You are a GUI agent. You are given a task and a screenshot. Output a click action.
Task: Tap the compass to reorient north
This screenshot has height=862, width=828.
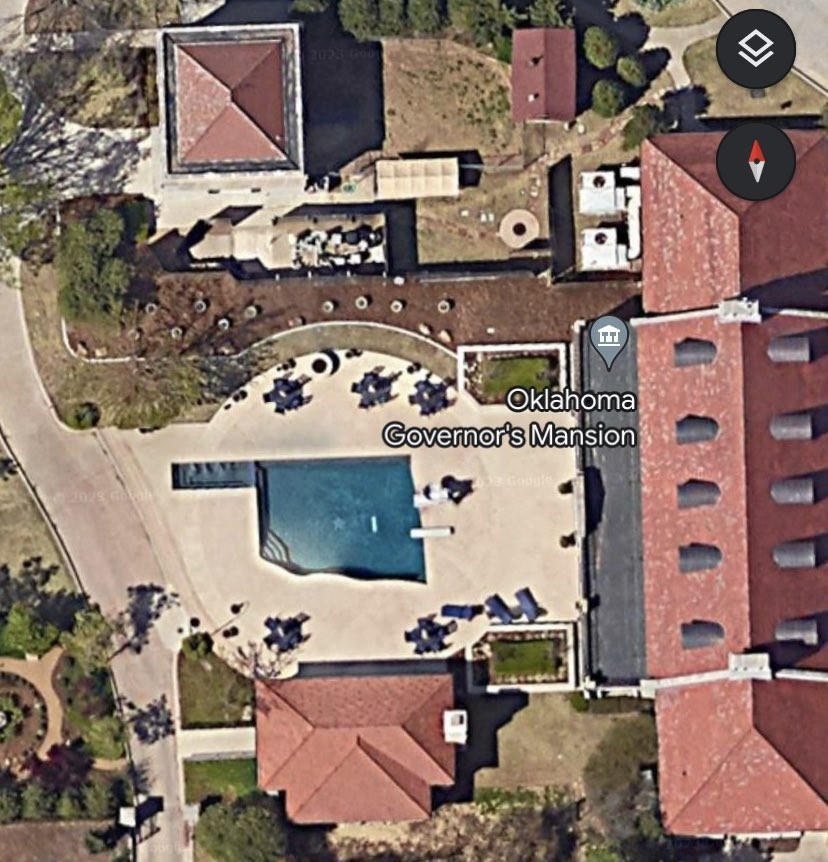point(756,161)
